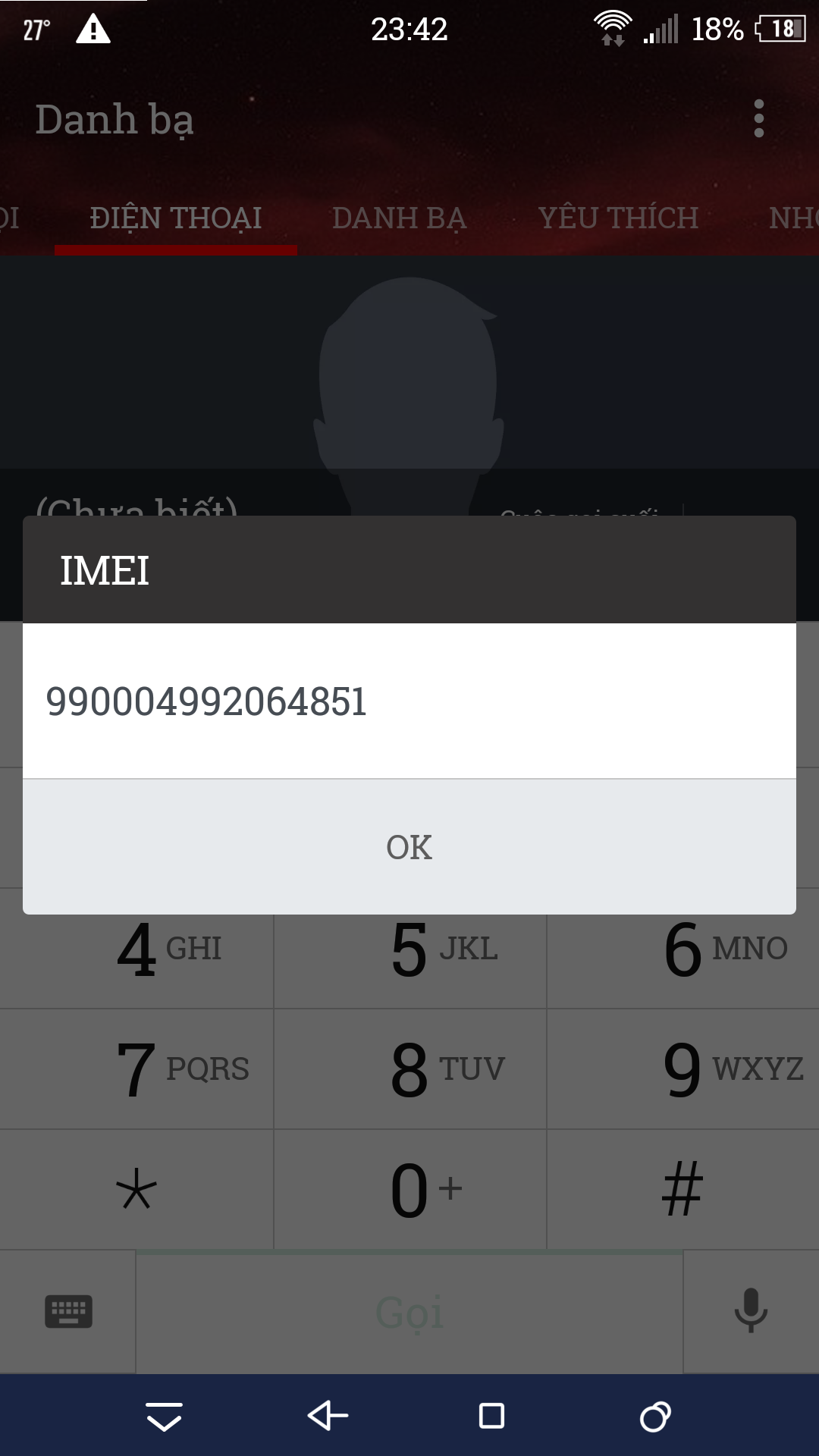Start a call with Gọi button

pos(409,1312)
